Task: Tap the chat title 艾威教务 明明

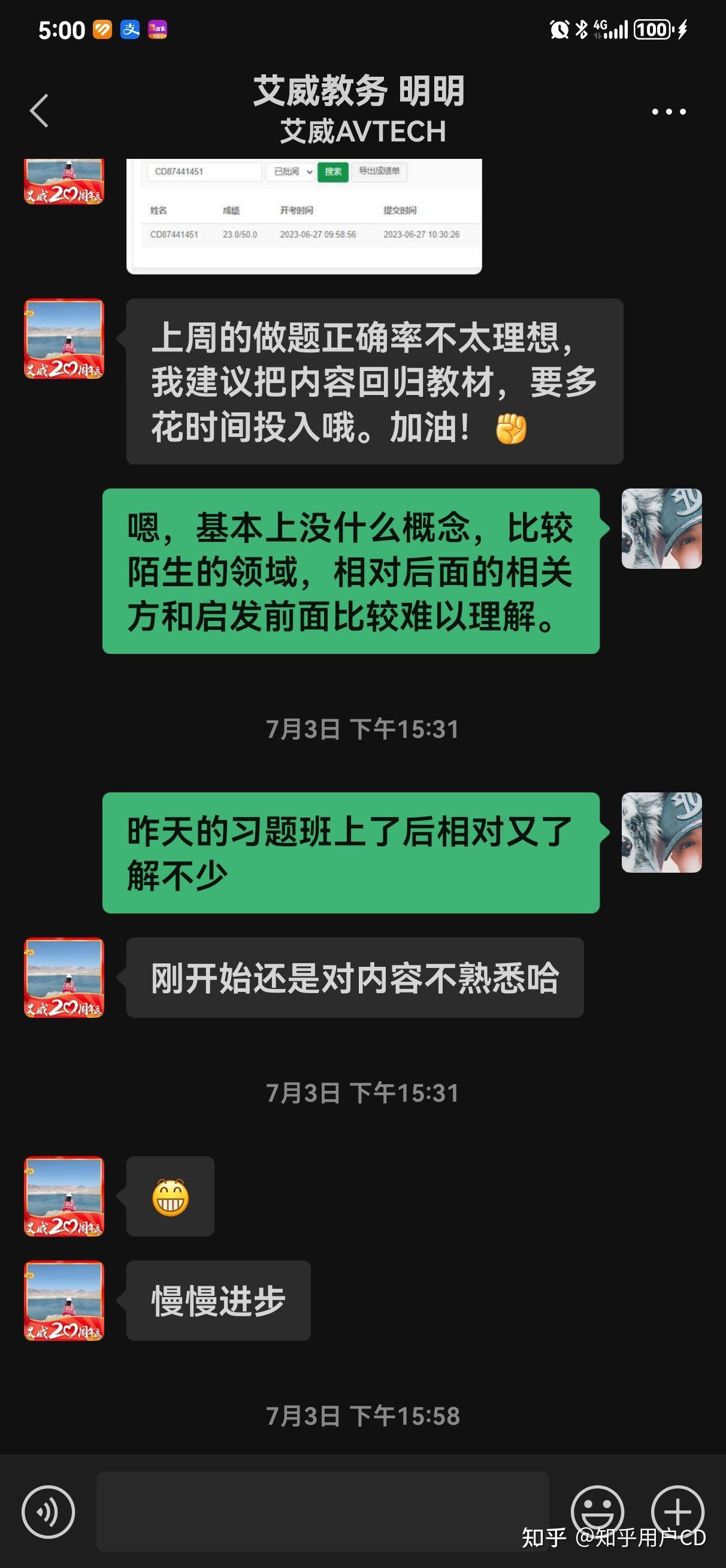Action: [359, 92]
